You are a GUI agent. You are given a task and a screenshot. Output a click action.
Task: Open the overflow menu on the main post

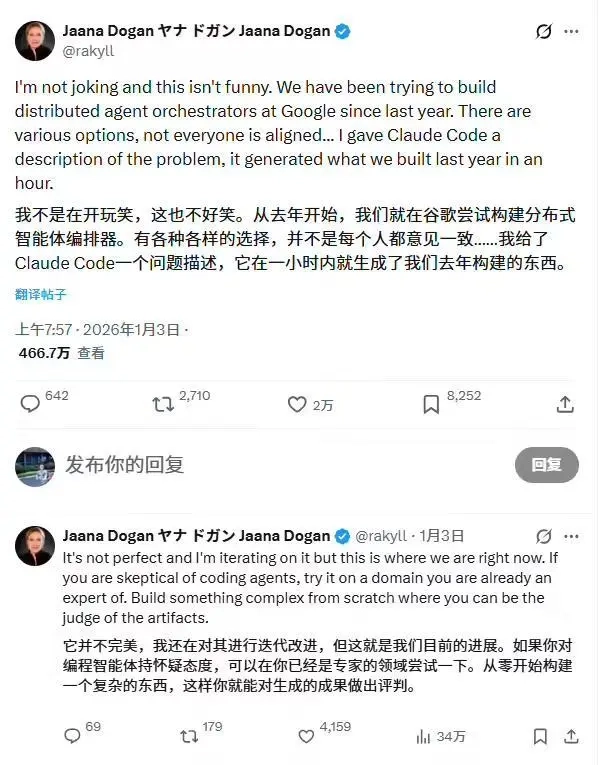(x=572, y=32)
